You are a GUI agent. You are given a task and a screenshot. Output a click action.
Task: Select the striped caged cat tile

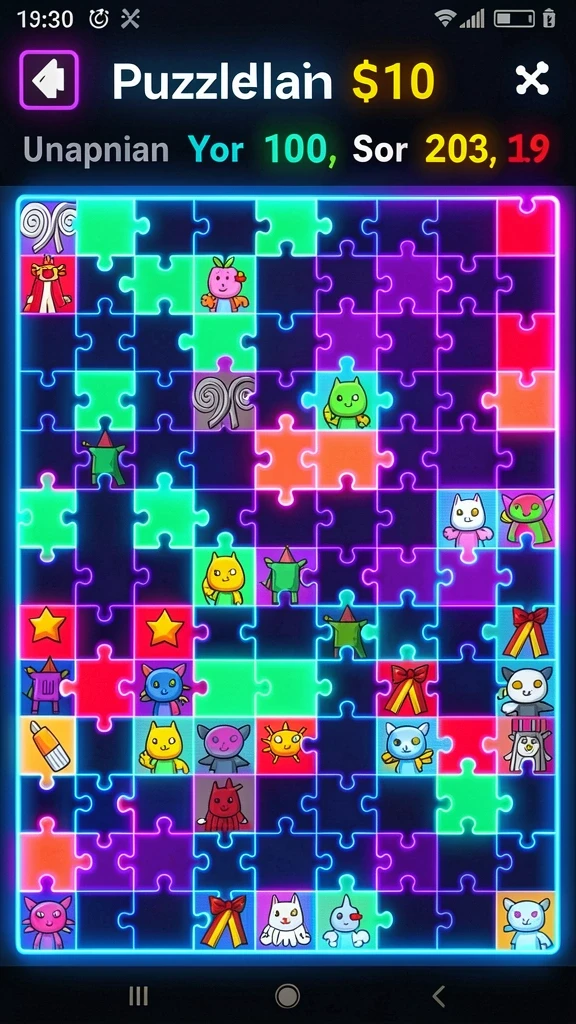coord(526,746)
